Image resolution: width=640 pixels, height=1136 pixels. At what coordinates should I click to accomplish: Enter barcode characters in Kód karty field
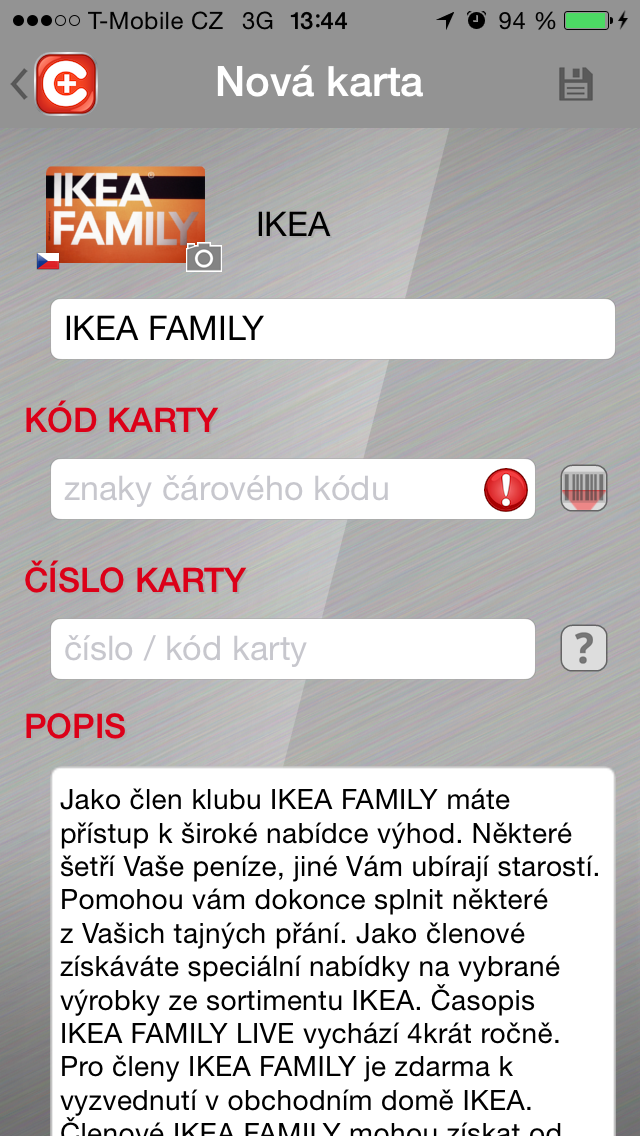(x=265, y=489)
